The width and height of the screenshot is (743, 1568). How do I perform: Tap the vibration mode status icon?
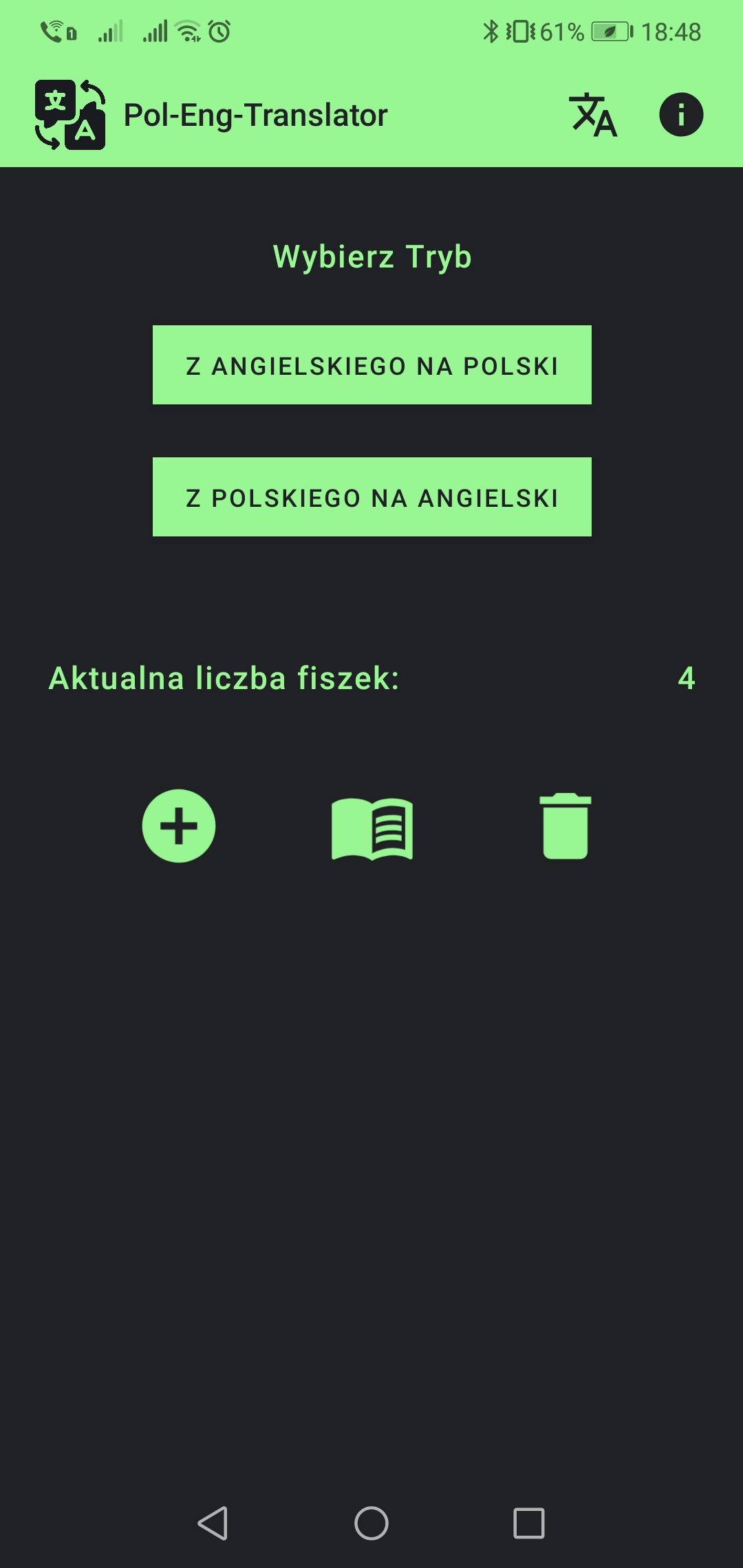point(521,30)
